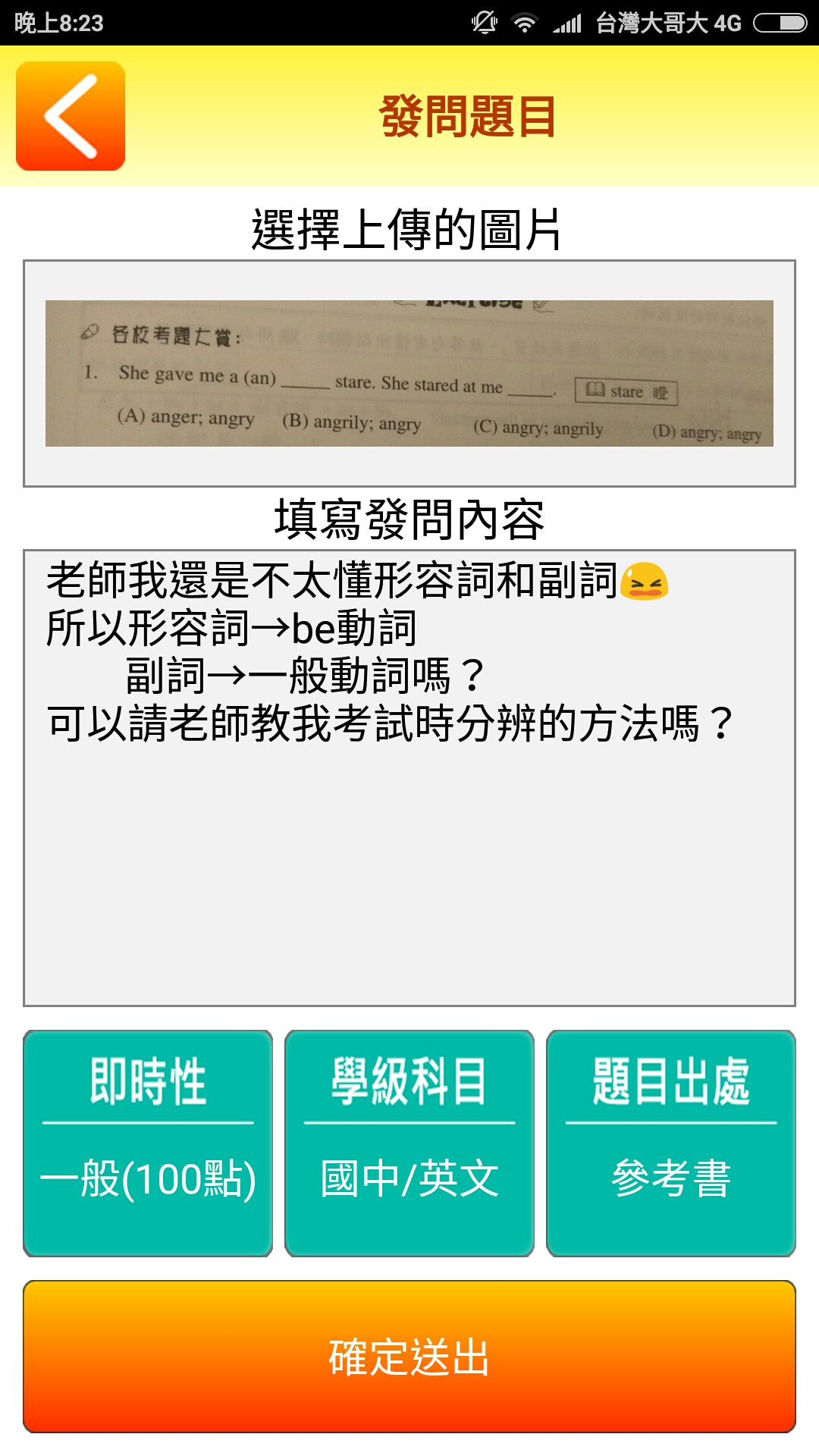
Task: Select the 題目出處 question source
Action: pyautogui.click(x=671, y=1143)
